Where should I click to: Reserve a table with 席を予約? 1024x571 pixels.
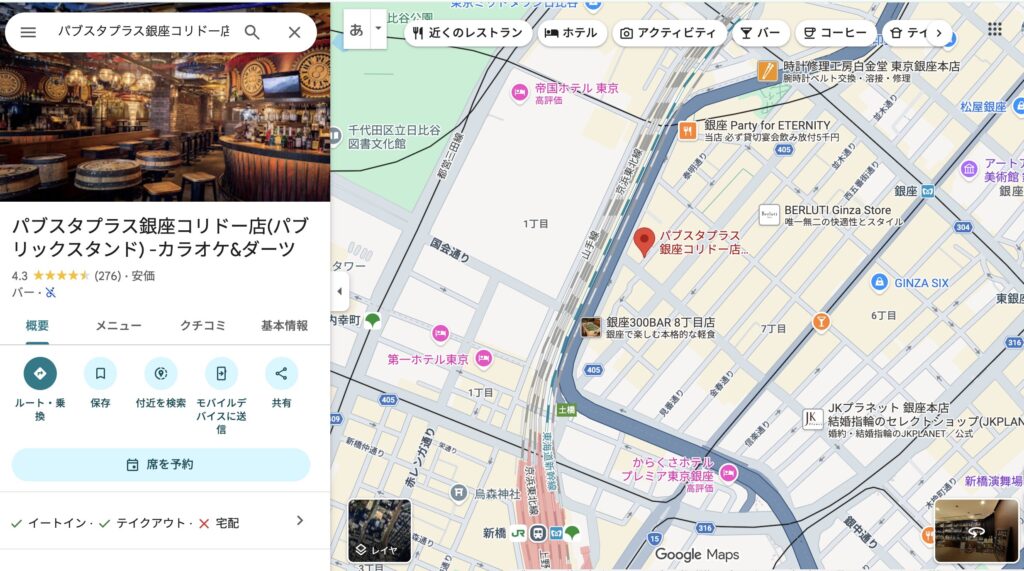tap(161, 465)
